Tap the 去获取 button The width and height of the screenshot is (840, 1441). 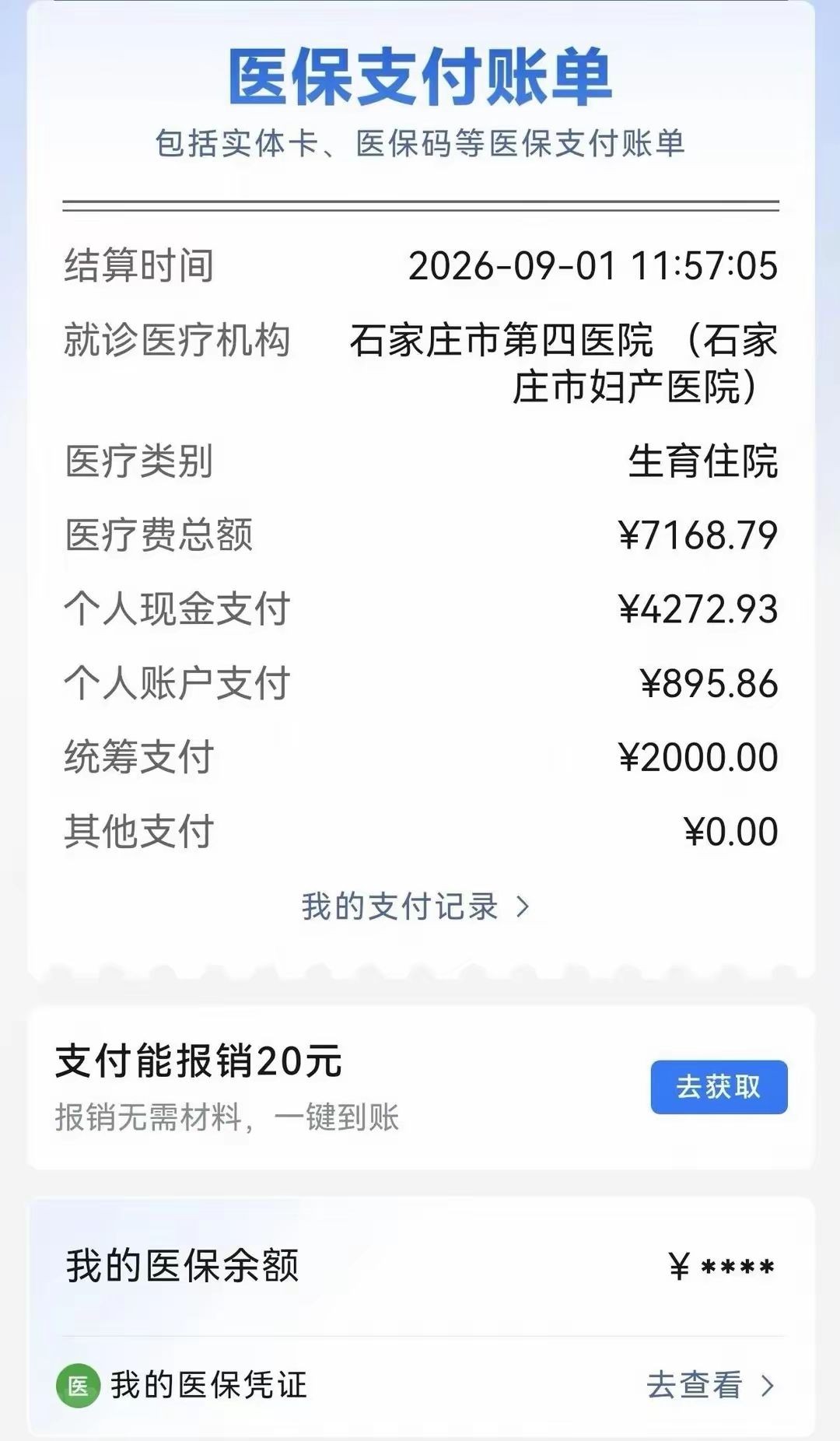point(719,1087)
